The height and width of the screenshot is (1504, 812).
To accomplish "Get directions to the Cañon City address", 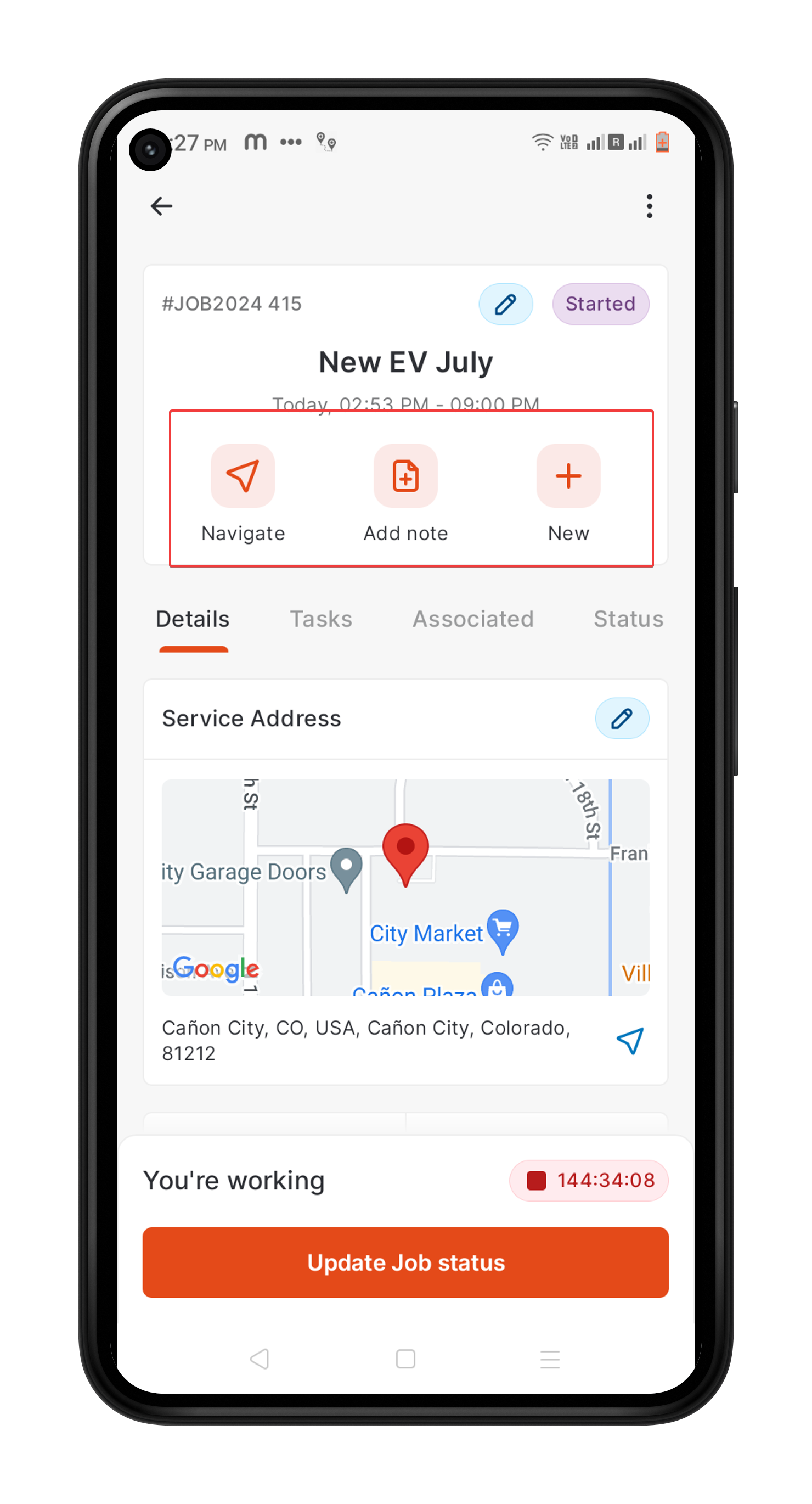I will tap(630, 1040).
